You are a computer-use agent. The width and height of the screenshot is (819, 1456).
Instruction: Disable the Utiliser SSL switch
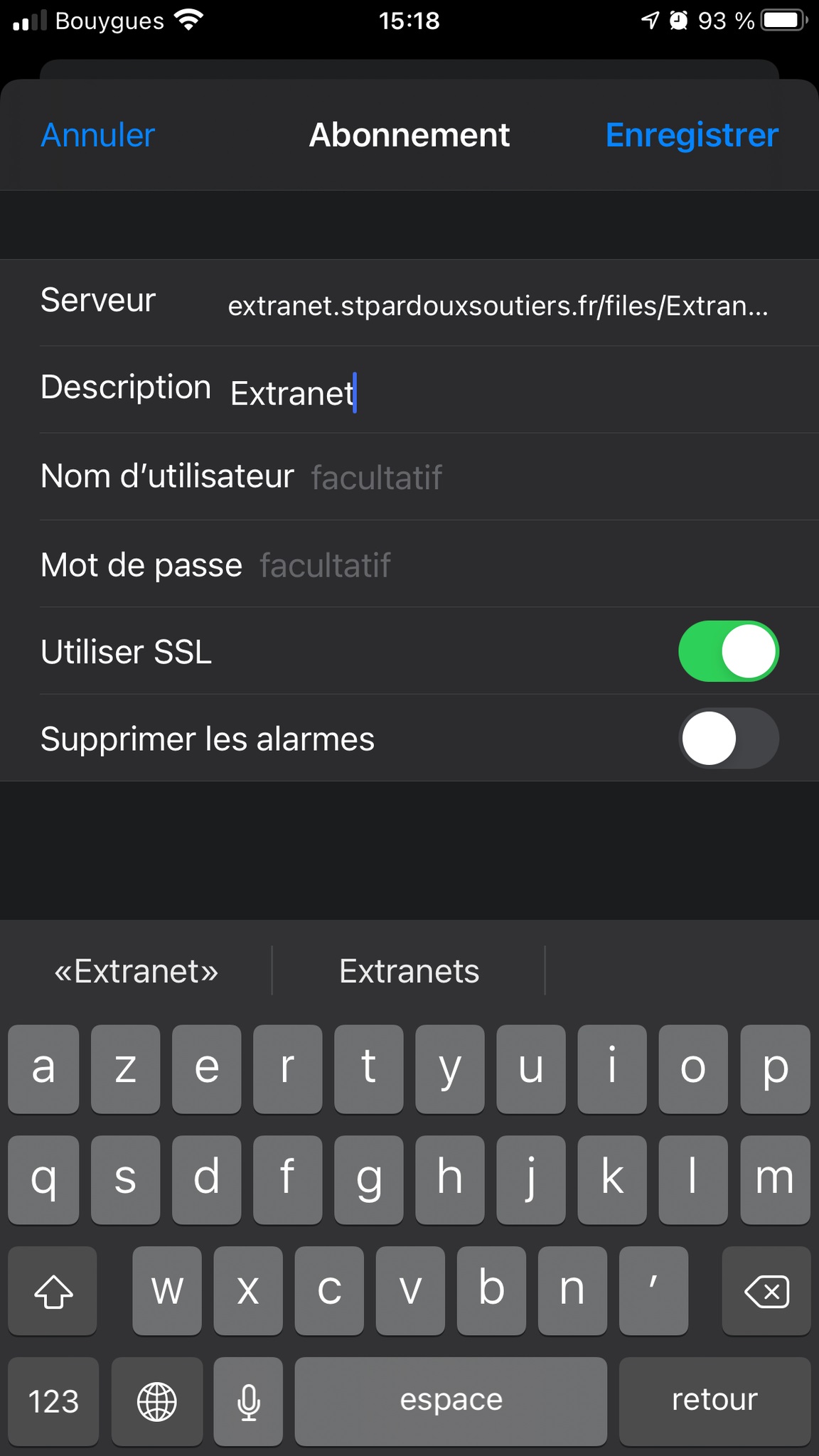pyautogui.click(x=729, y=651)
